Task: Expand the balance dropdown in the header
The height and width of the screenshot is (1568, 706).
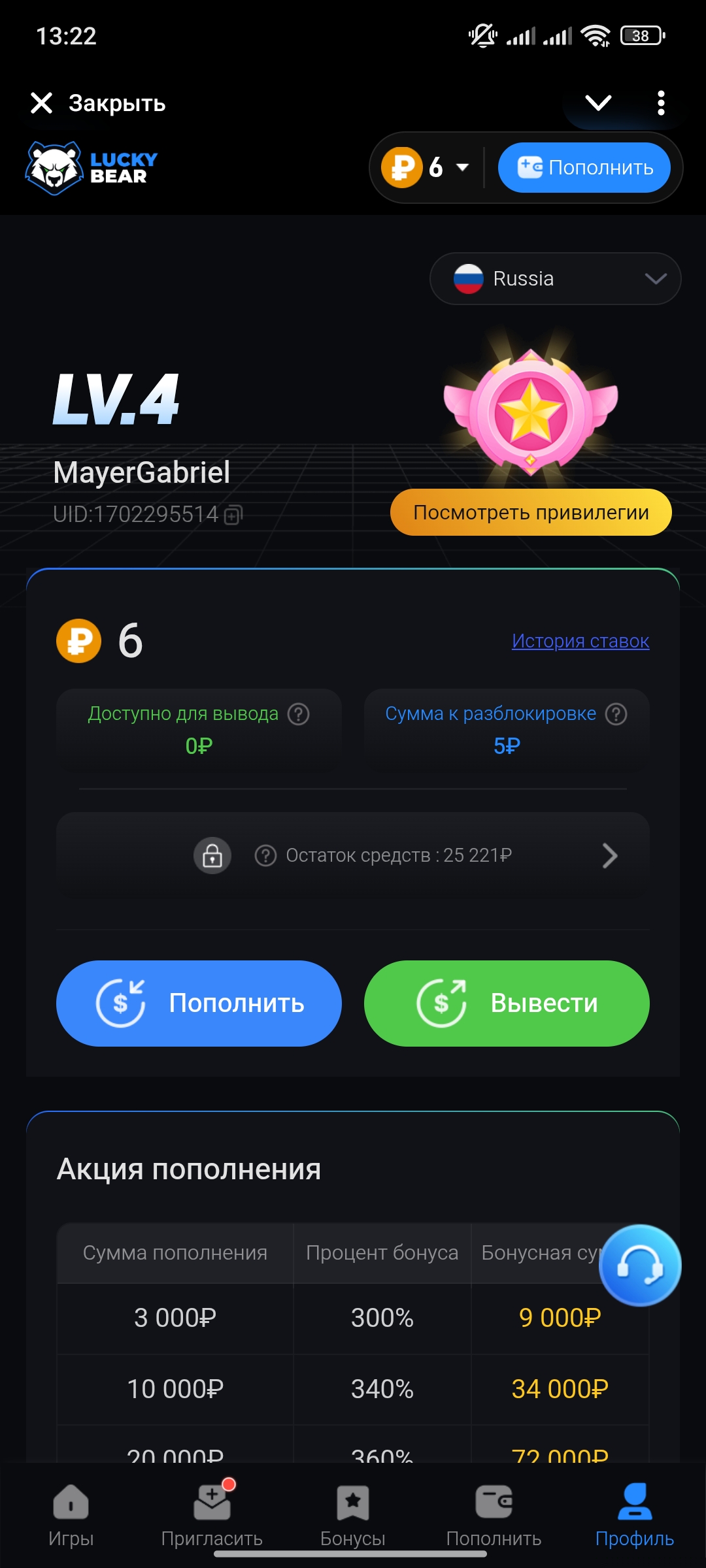Action: (462, 167)
